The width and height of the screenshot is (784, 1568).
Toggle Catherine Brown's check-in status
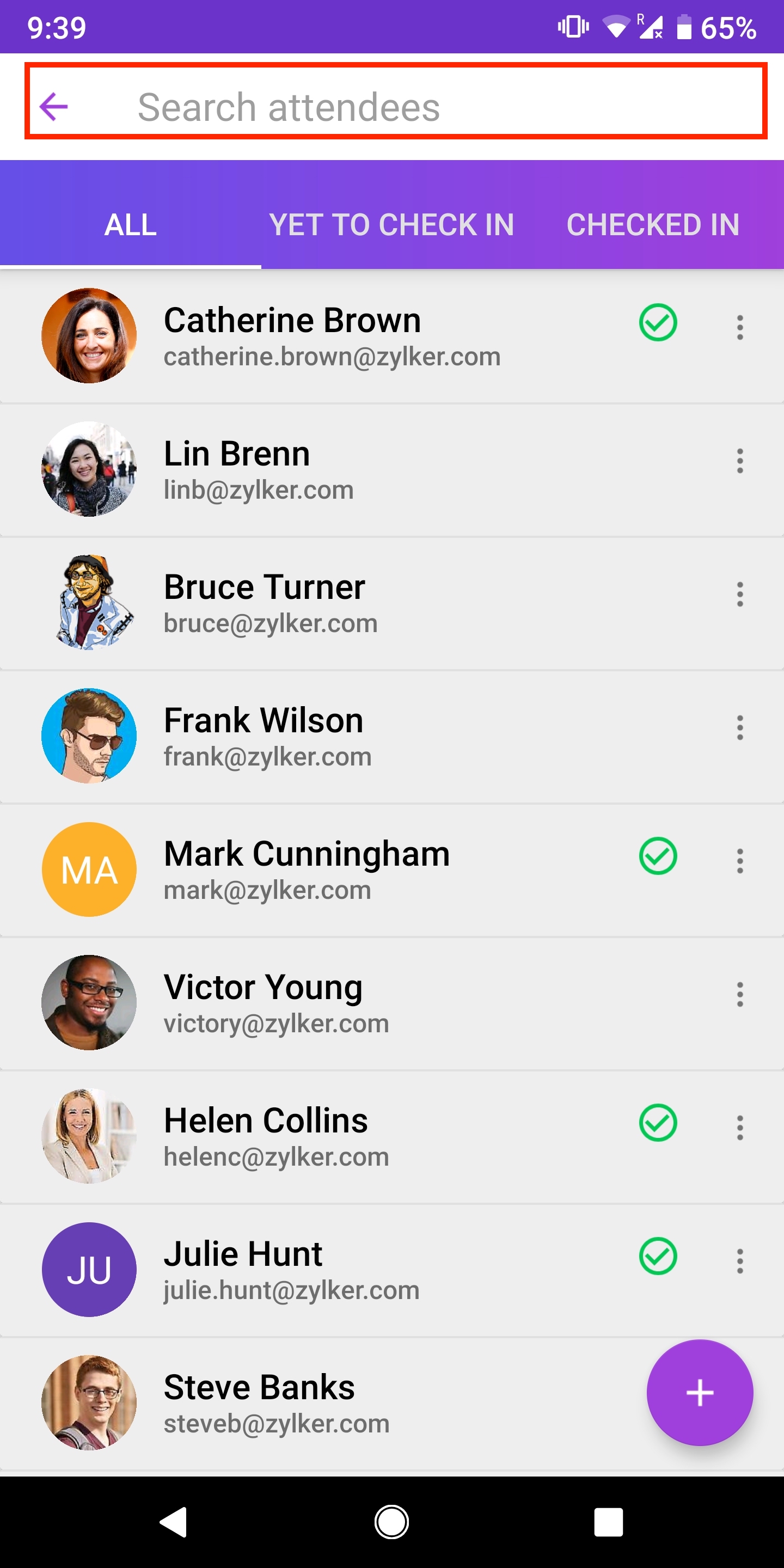(x=657, y=321)
